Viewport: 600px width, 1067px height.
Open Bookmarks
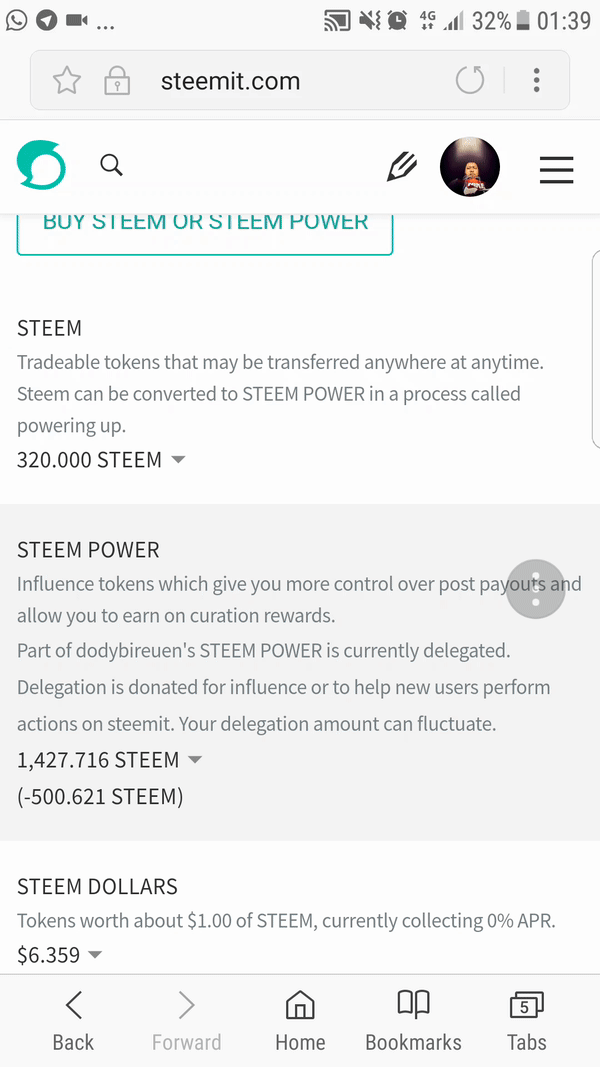(414, 1021)
